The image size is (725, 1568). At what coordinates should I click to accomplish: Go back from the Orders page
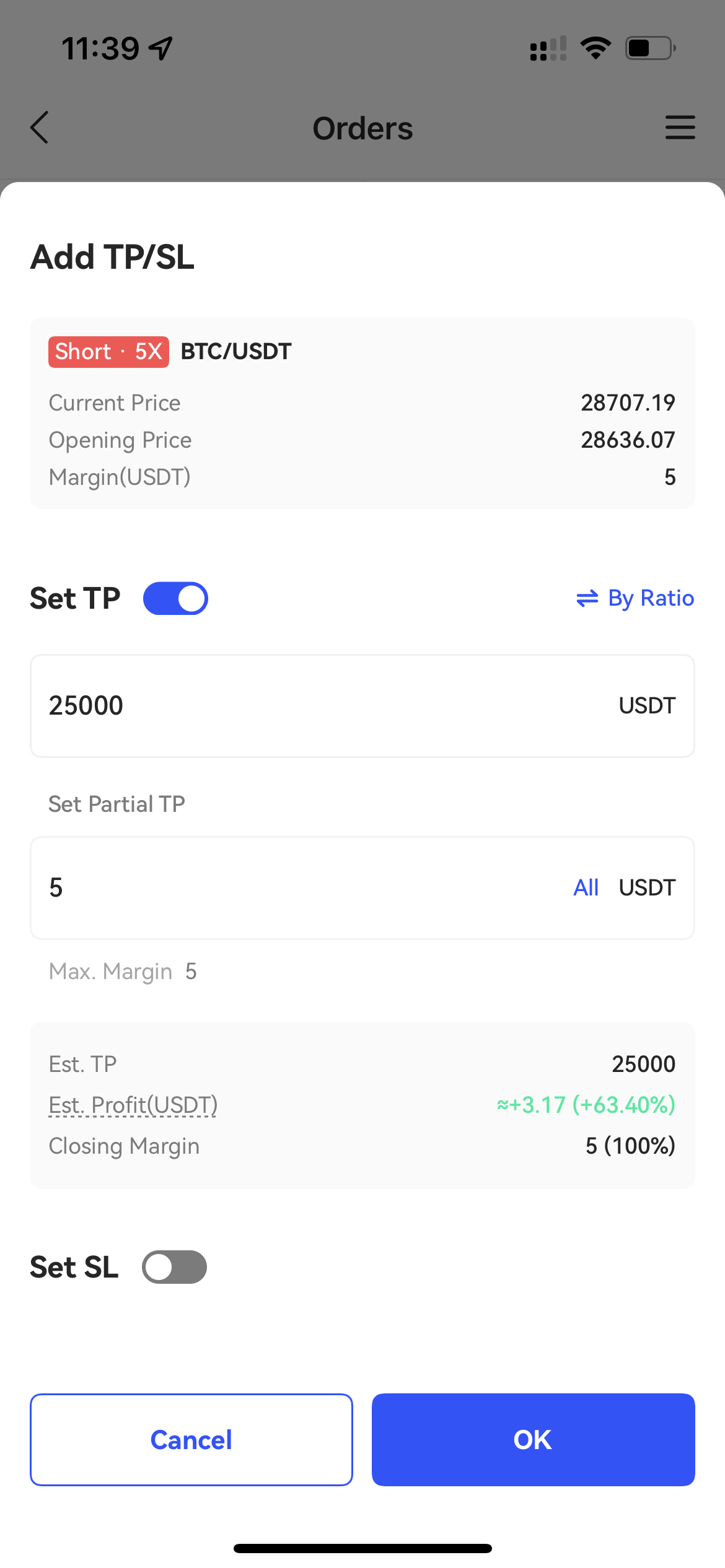point(40,128)
